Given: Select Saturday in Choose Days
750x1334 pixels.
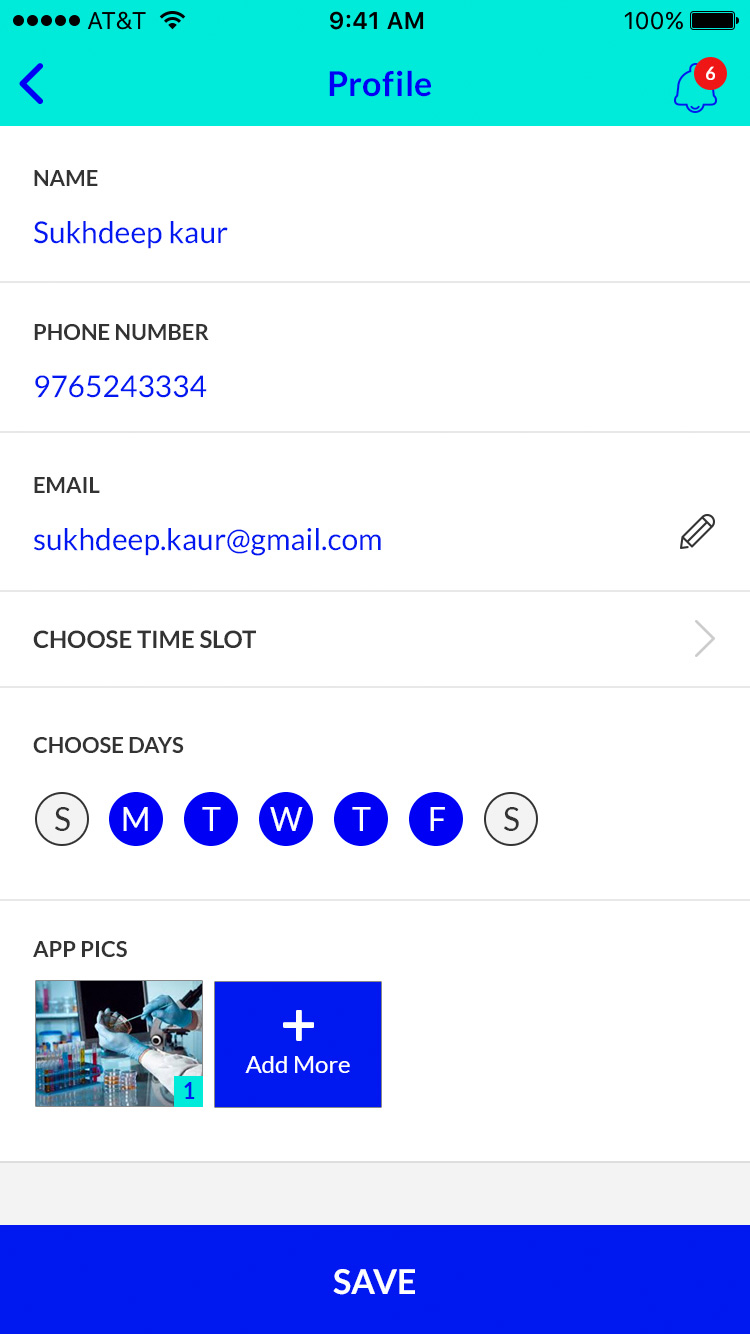Looking at the screenshot, I should click(x=511, y=820).
